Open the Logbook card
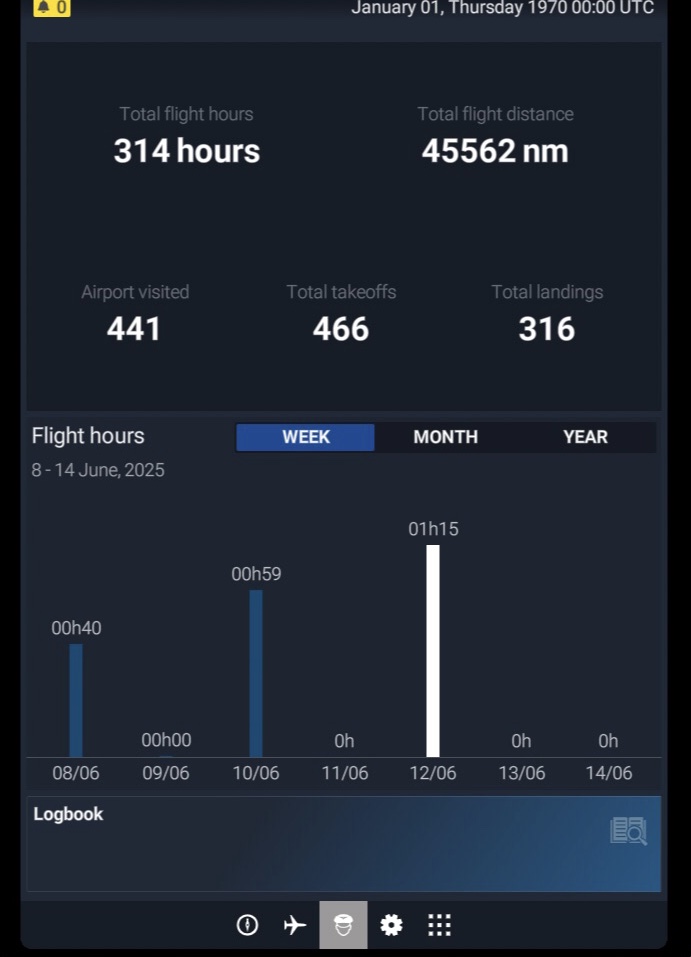Screen dimensions: 691x957 pyautogui.click(x=344, y=843)
